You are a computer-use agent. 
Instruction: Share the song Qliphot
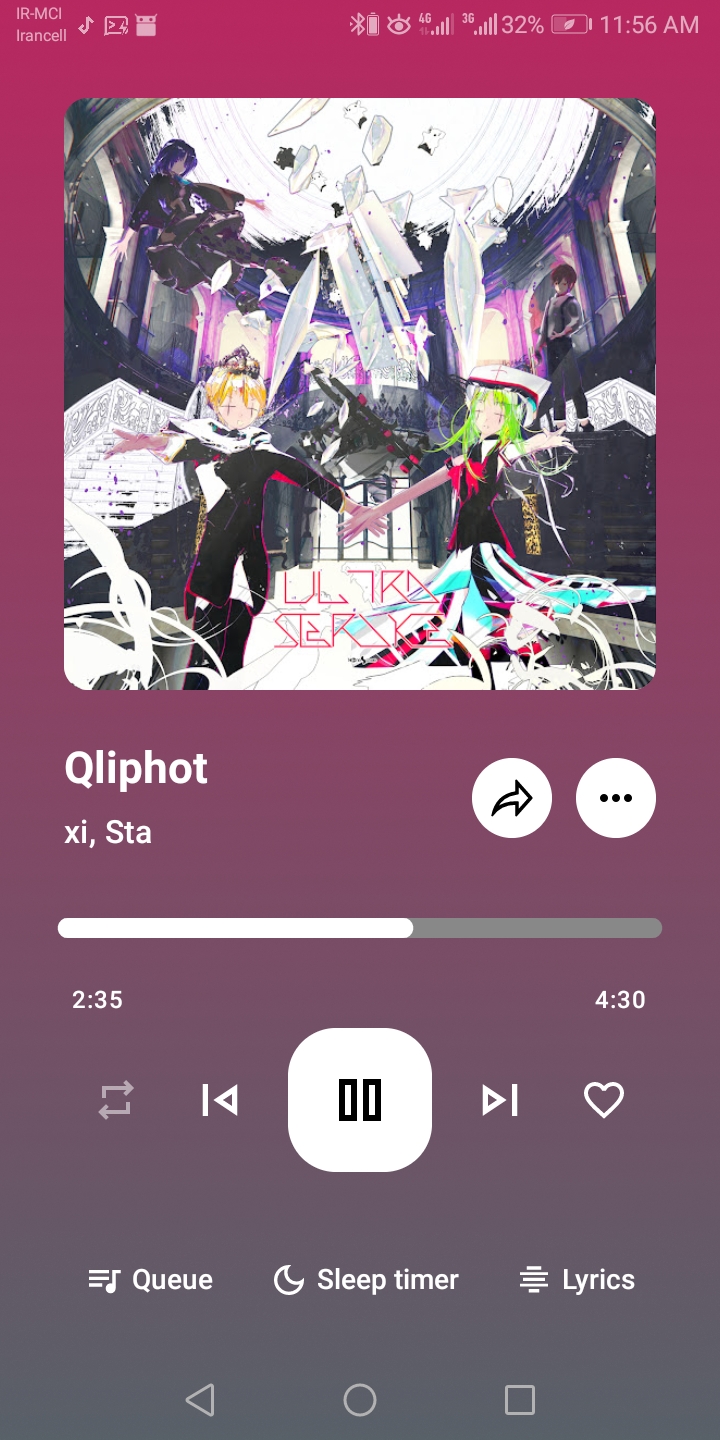click(x=512, y=798)
